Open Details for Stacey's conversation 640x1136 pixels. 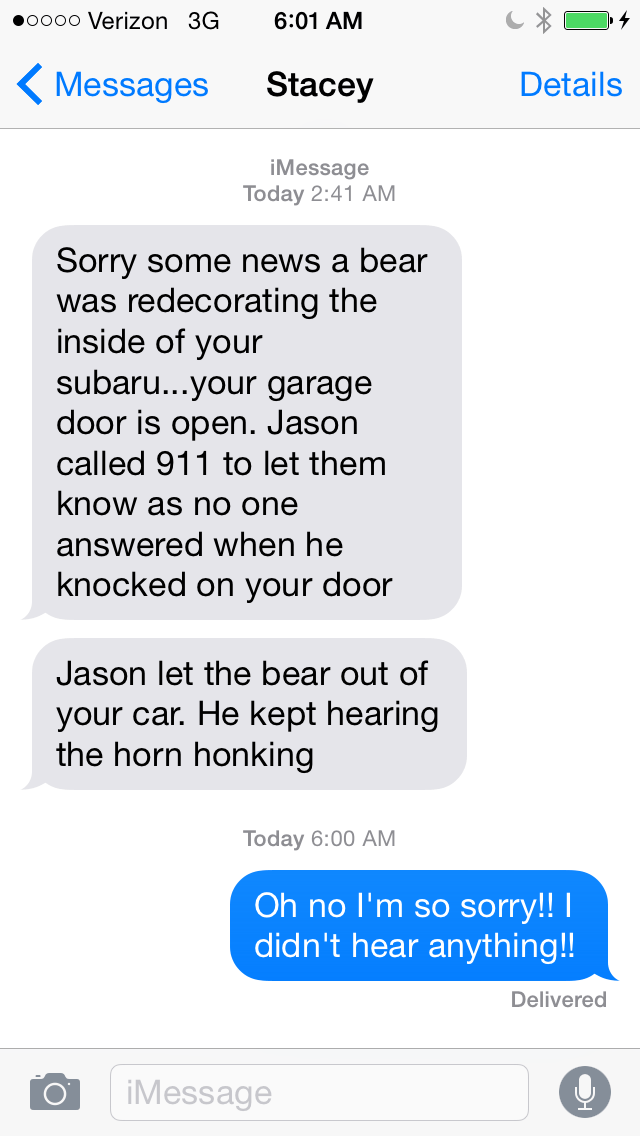point(570,86)
